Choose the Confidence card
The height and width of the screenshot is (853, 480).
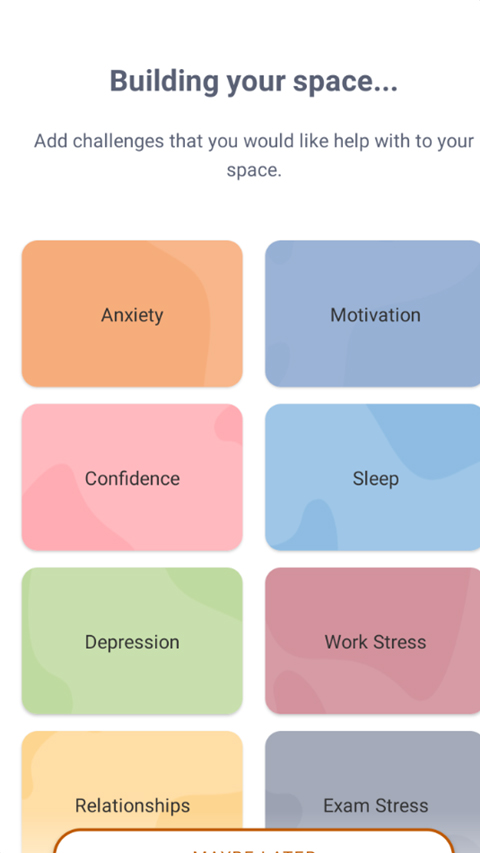point(132,477)
